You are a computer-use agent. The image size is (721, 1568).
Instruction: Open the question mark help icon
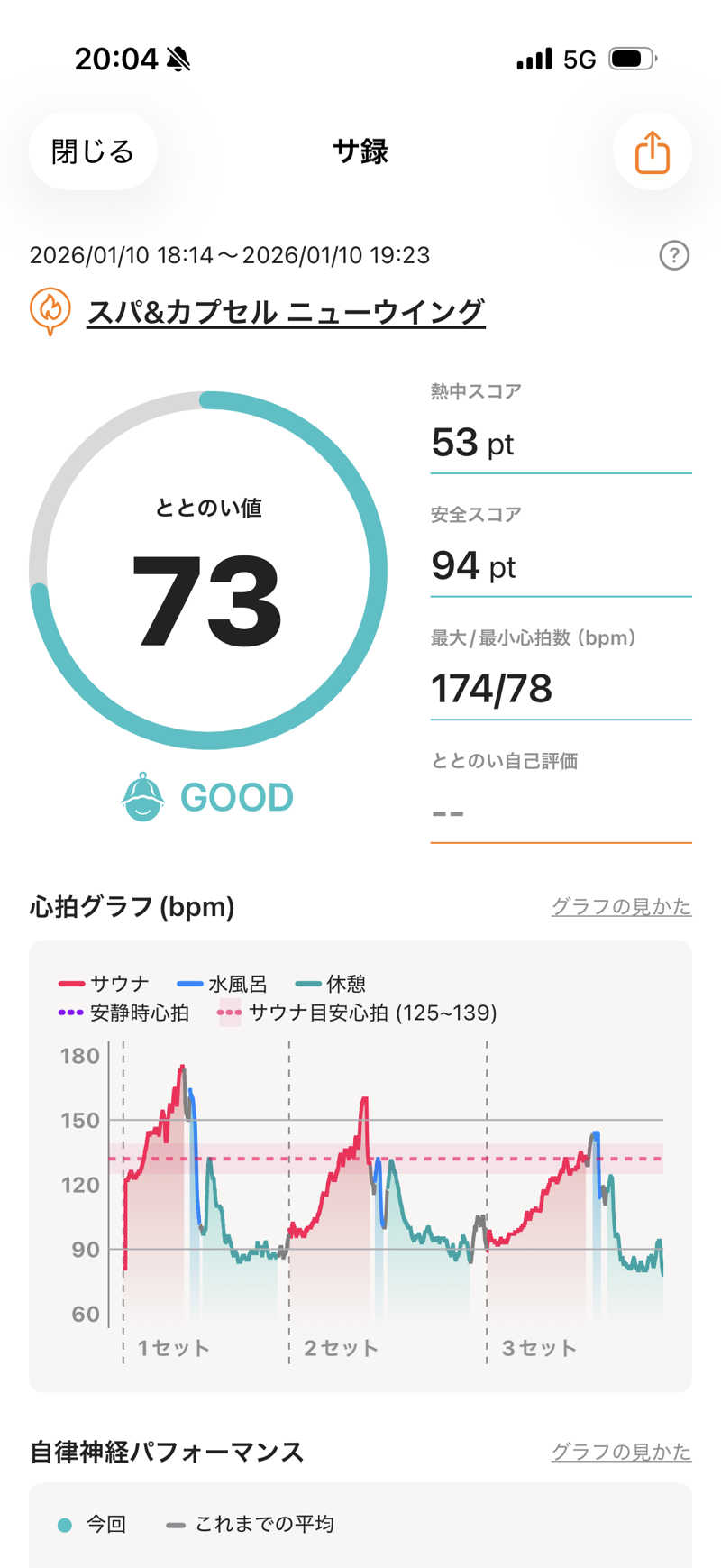[674, 256]
